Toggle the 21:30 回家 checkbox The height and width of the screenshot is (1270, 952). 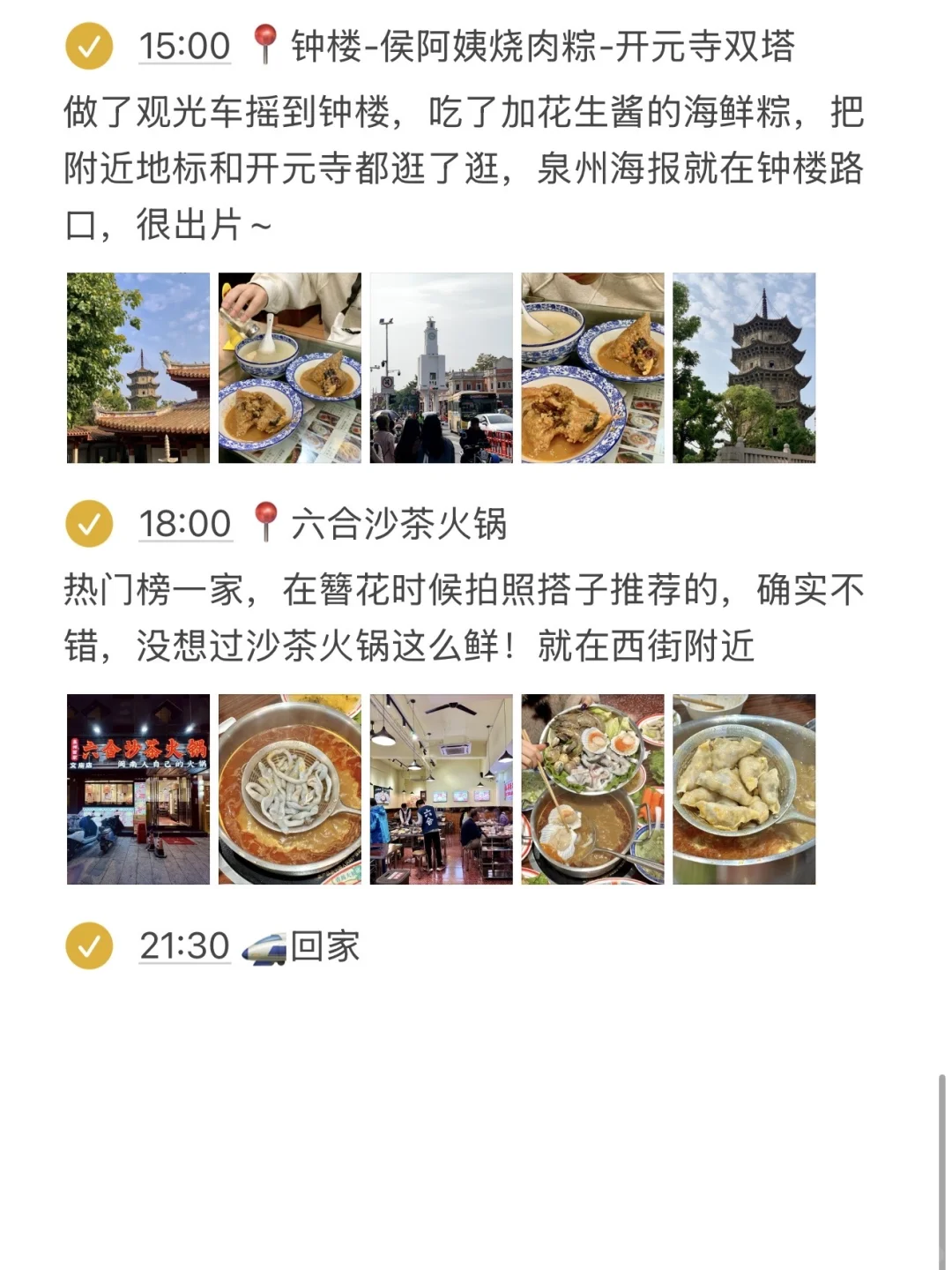(x=89, y=946)
